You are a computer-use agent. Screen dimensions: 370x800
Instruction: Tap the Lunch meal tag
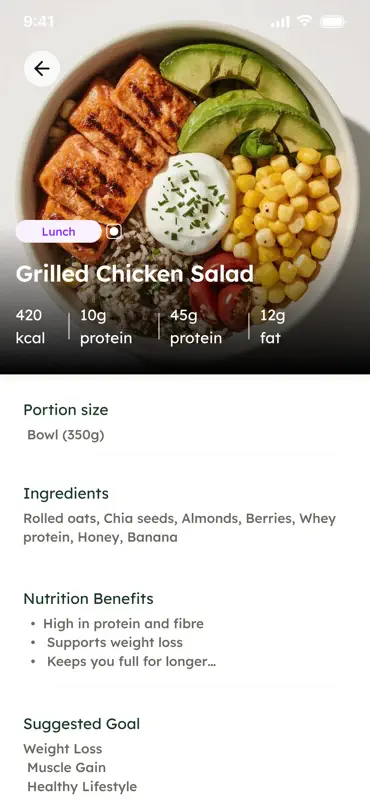[x=59, y=232]
